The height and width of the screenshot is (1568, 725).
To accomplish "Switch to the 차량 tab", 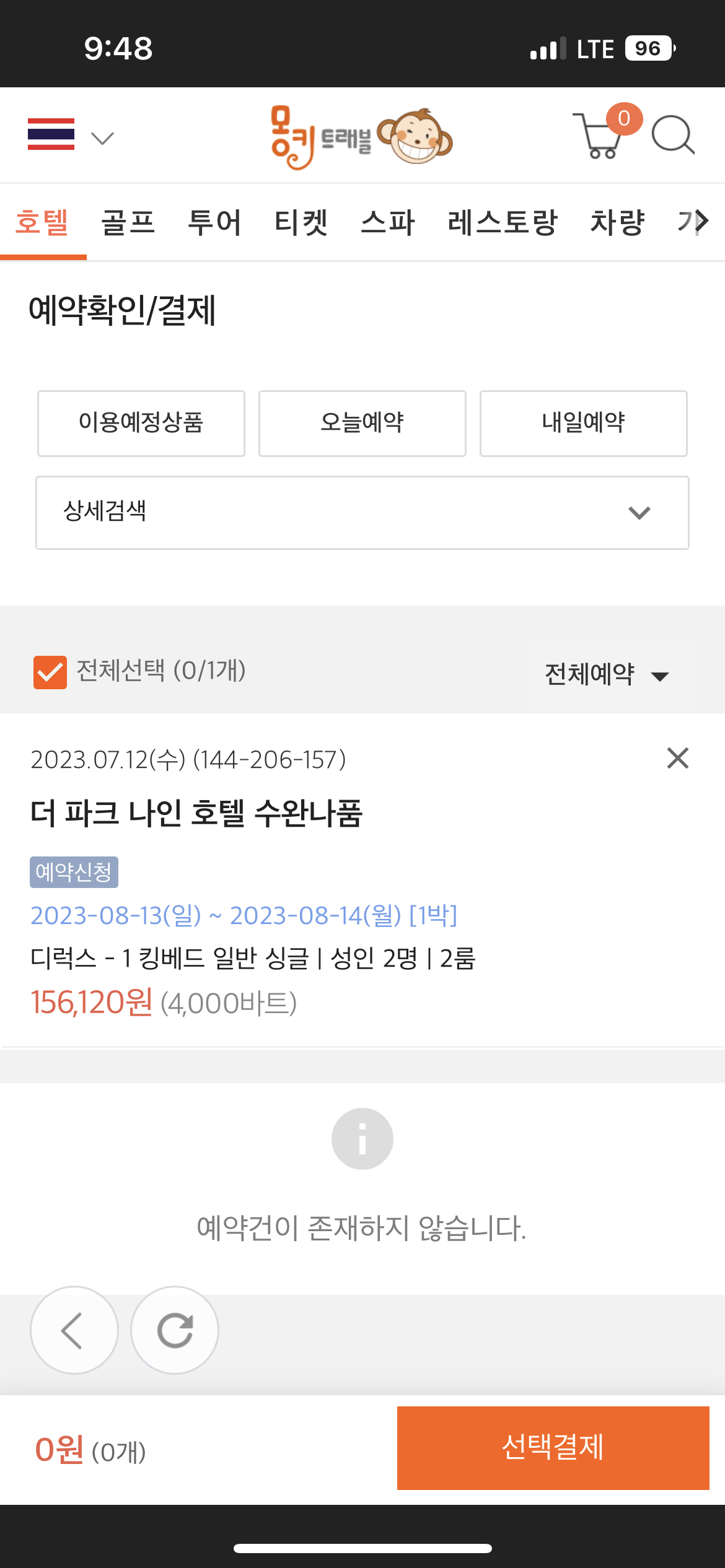I will [617, 222].
